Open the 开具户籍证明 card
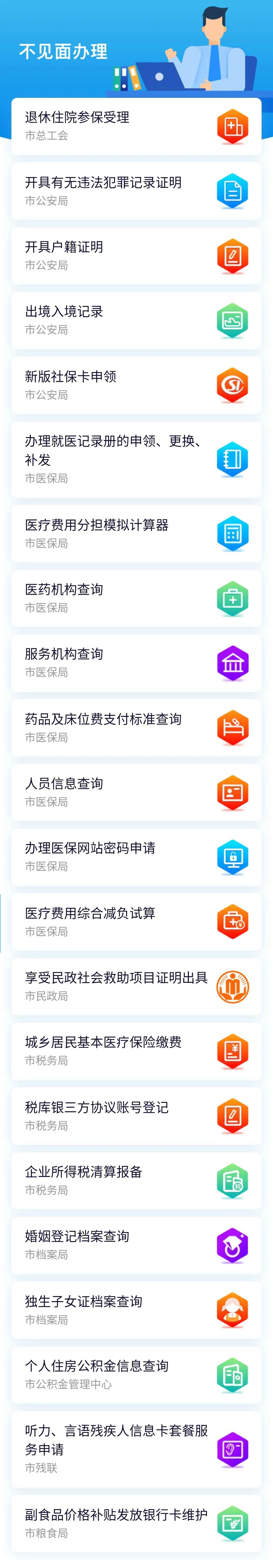 click(x=136, y=255)
